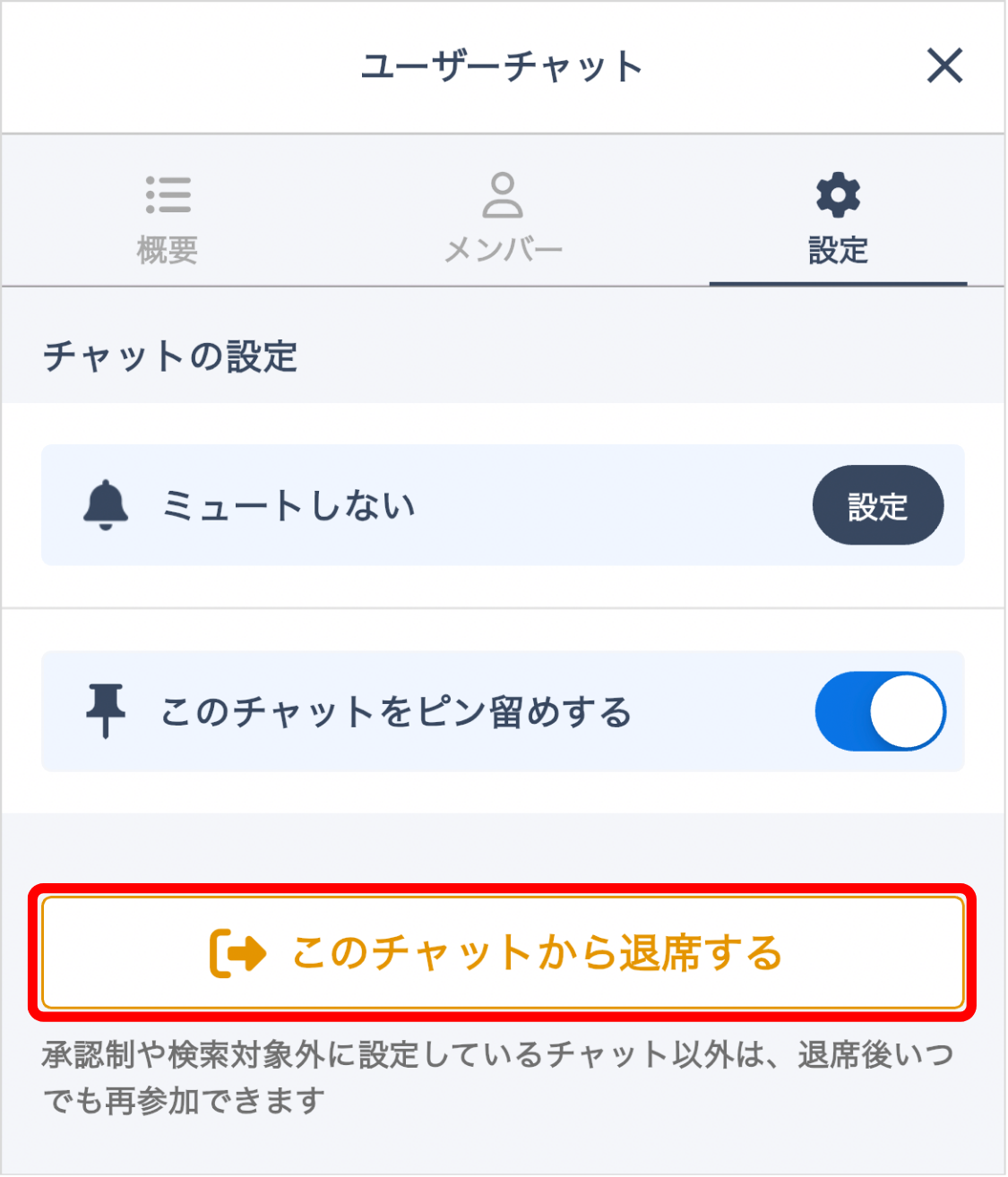Toggle このチャットをピン留めする switch
Screen dimensions: 1008x1177
pos(880,711)
